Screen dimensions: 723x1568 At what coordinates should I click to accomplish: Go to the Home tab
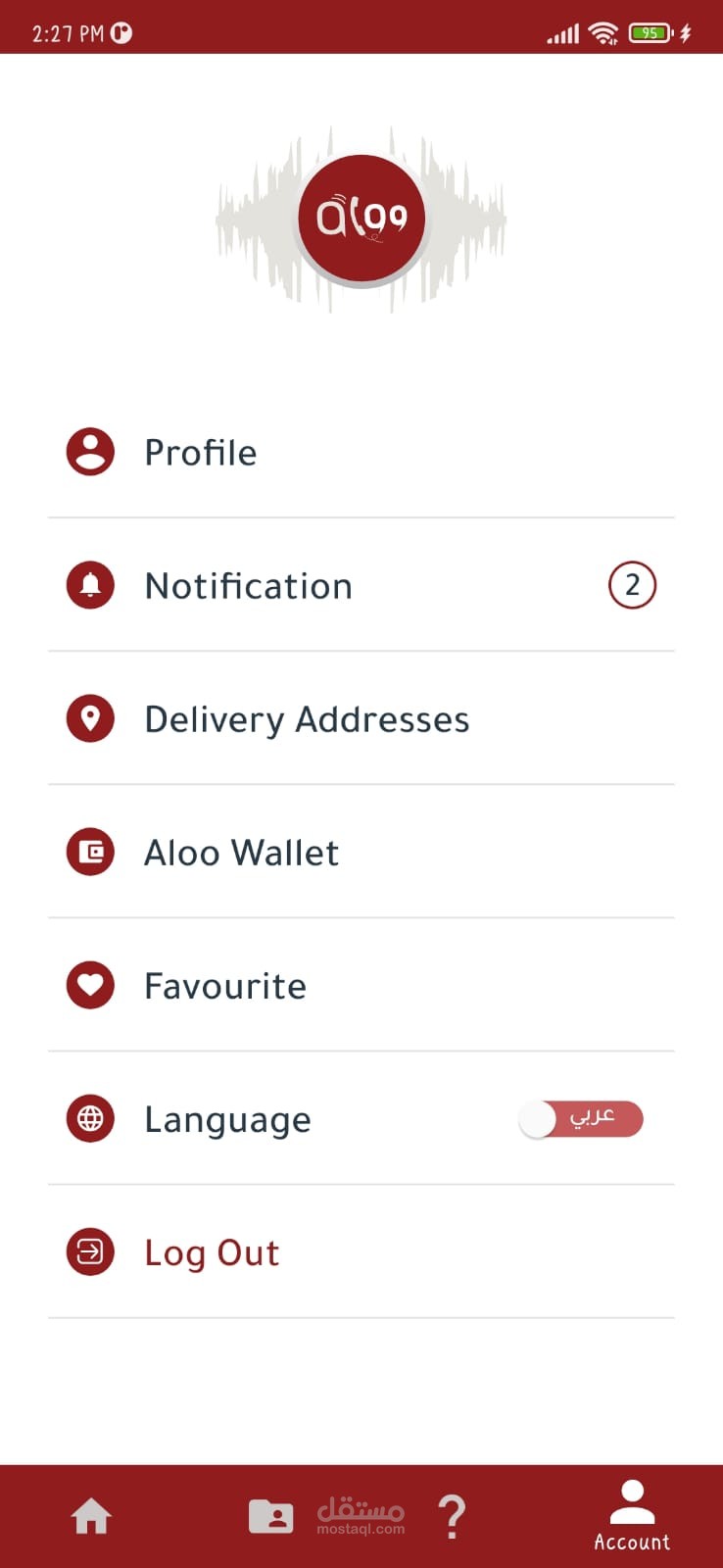click(91, 1516)
